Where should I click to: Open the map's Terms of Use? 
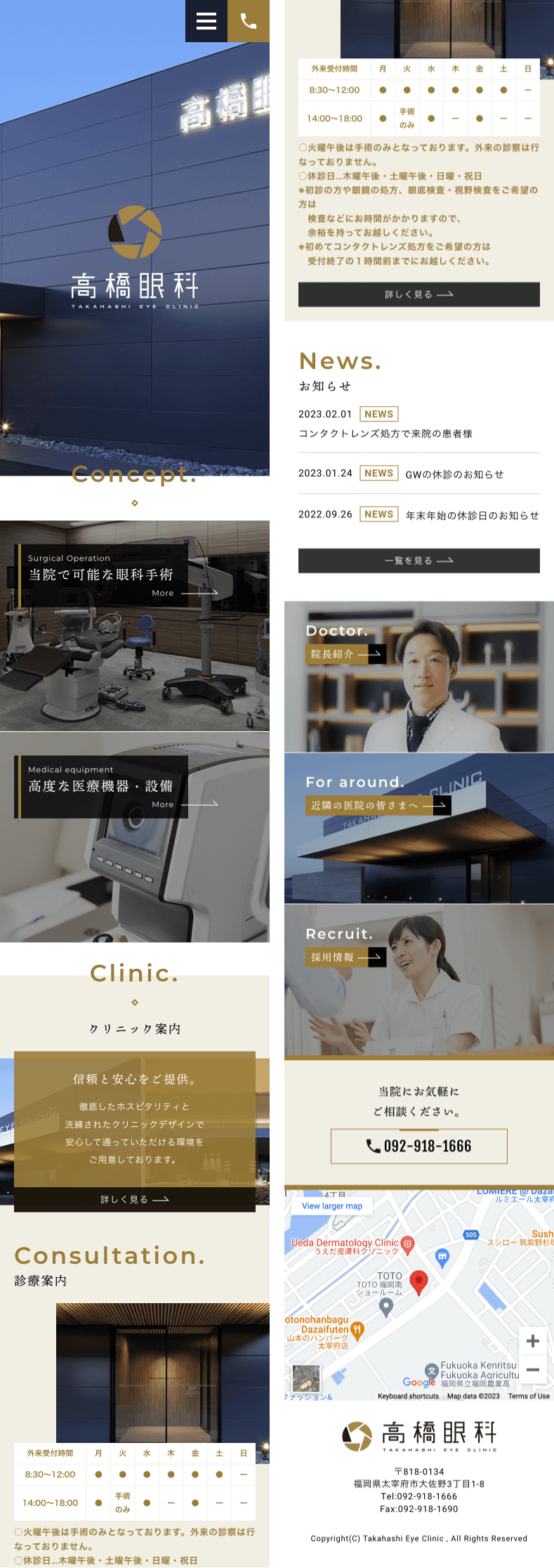tap(529, 1396)
